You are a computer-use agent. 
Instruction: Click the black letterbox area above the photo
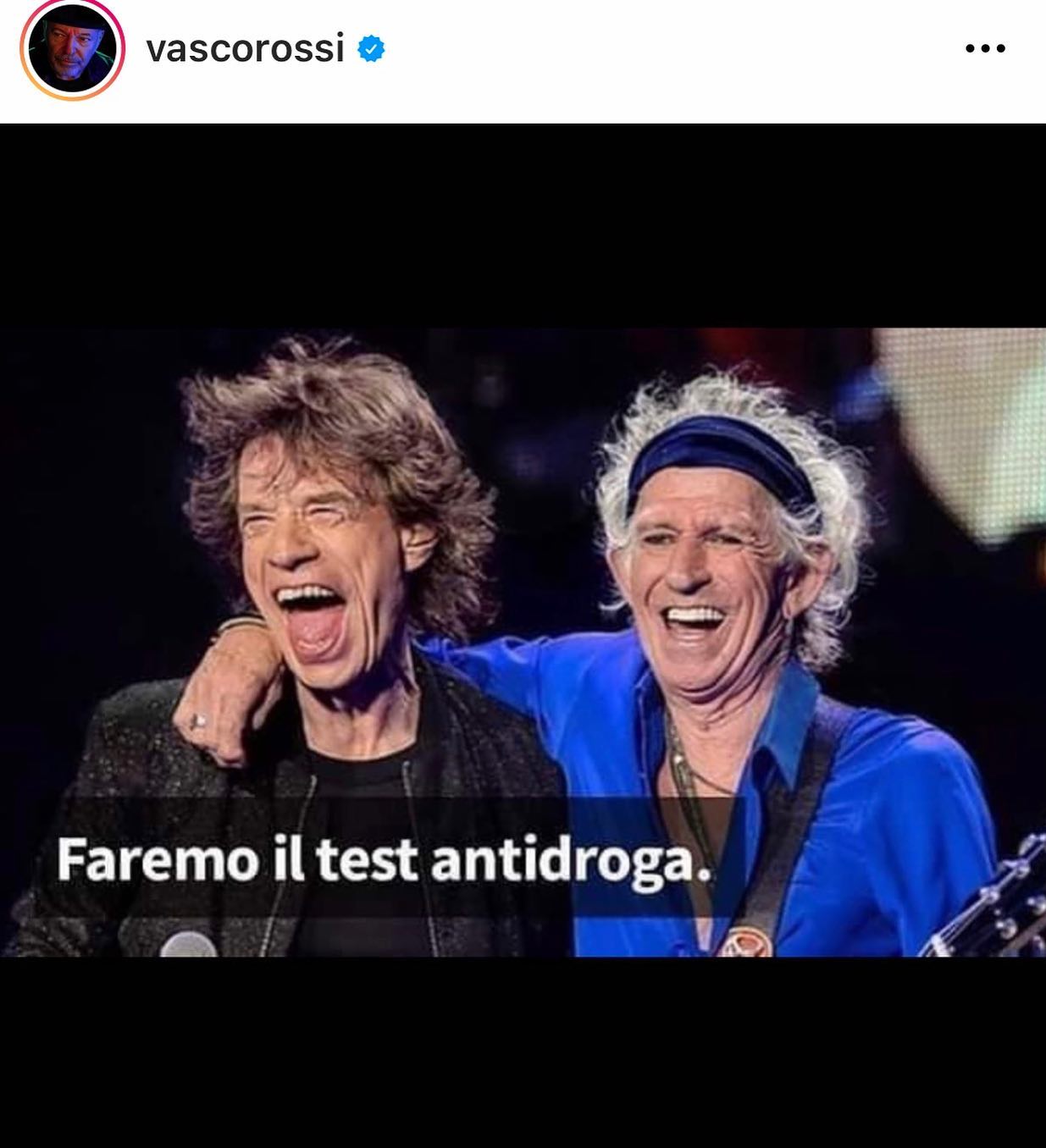click(523, 220)
